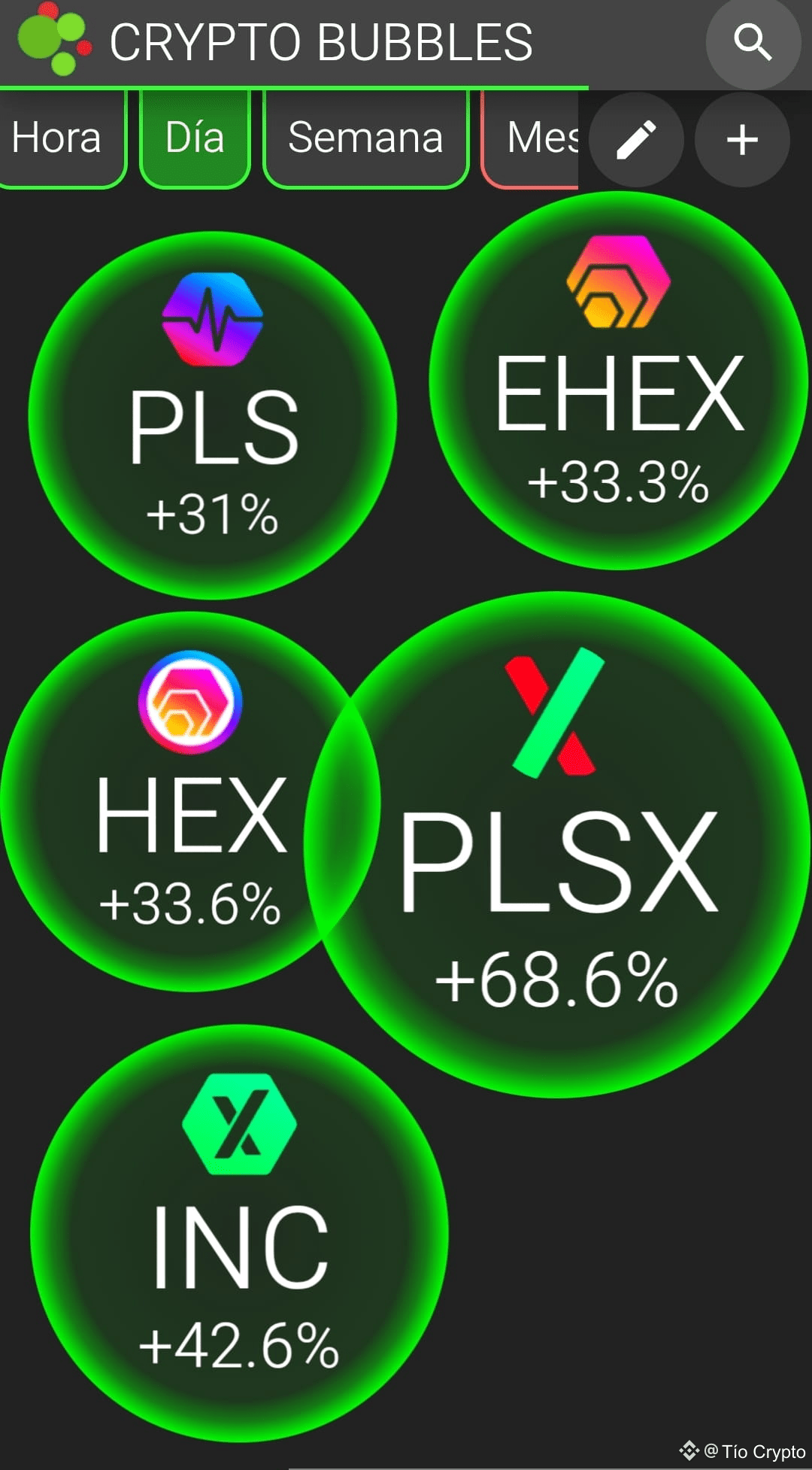The height and width of the screenshot is (1470, 812).
Task: Select the Semana time period tab
Action: [365, 138]
